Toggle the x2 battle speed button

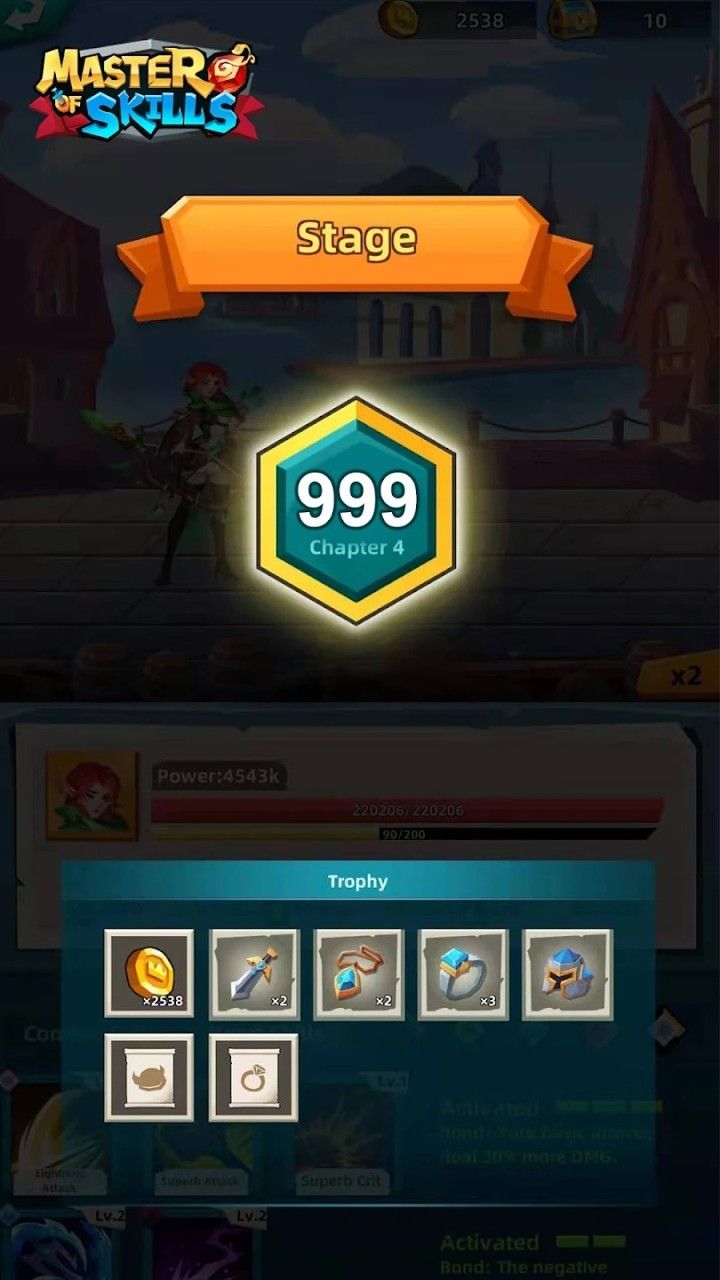point(685,676)
